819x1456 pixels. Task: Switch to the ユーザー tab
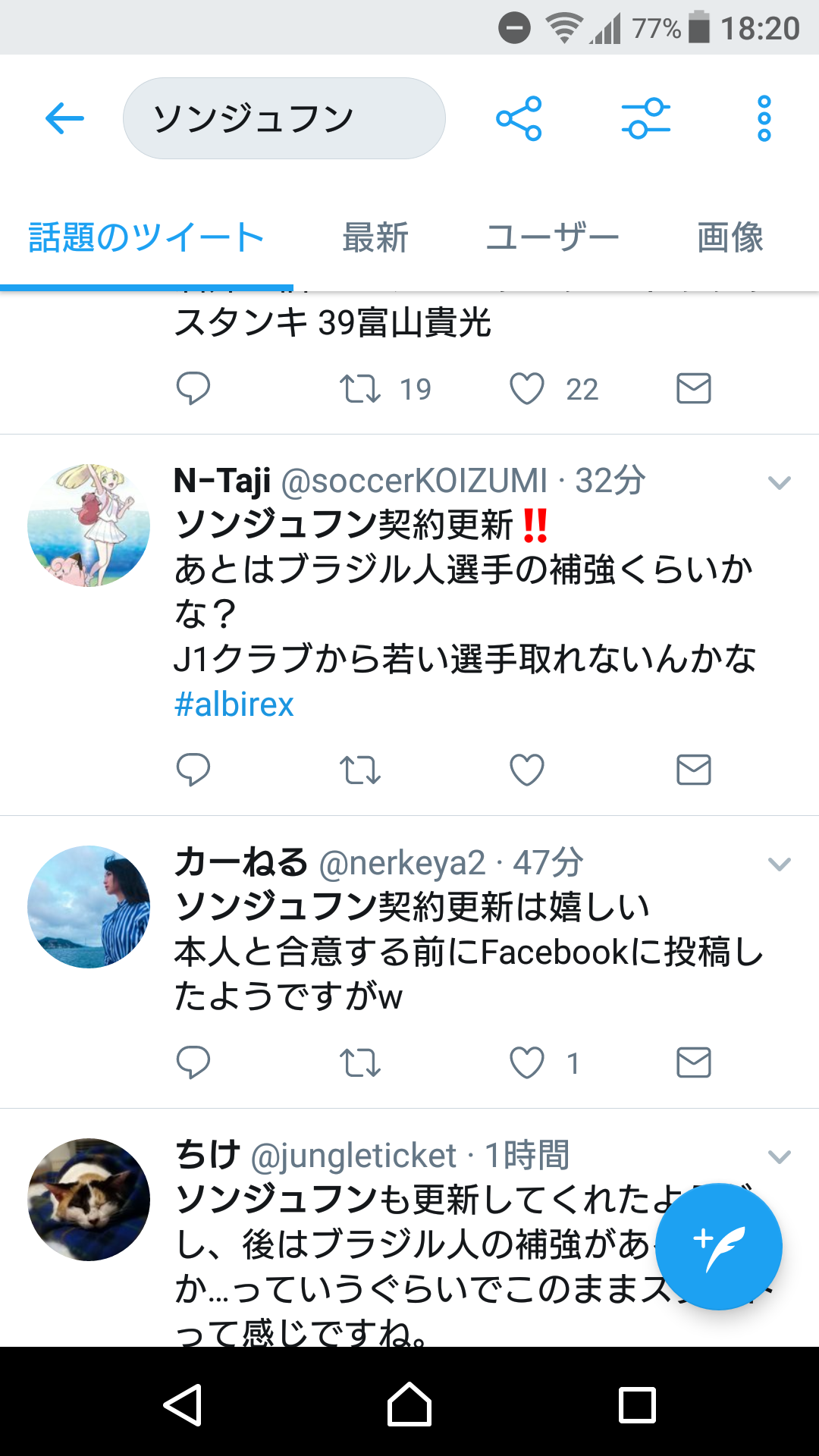coord(552,237)
